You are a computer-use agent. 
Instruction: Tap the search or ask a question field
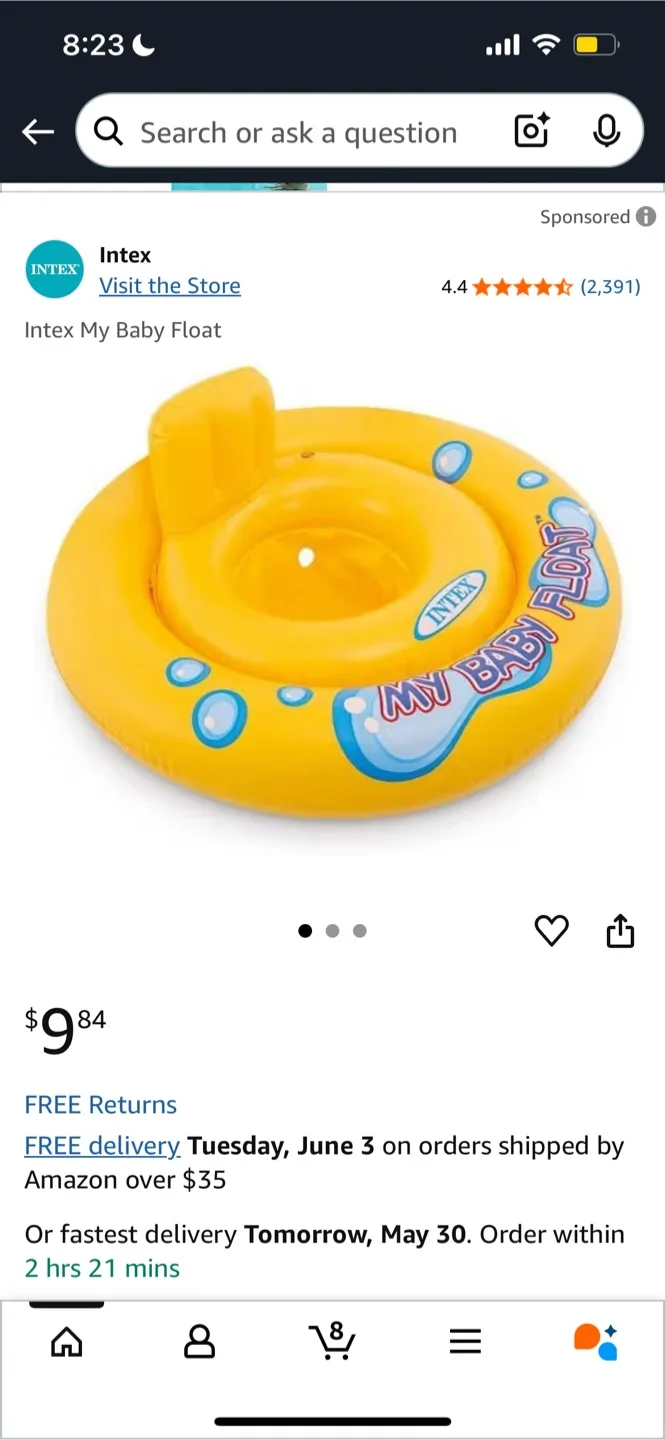[298, 132]
